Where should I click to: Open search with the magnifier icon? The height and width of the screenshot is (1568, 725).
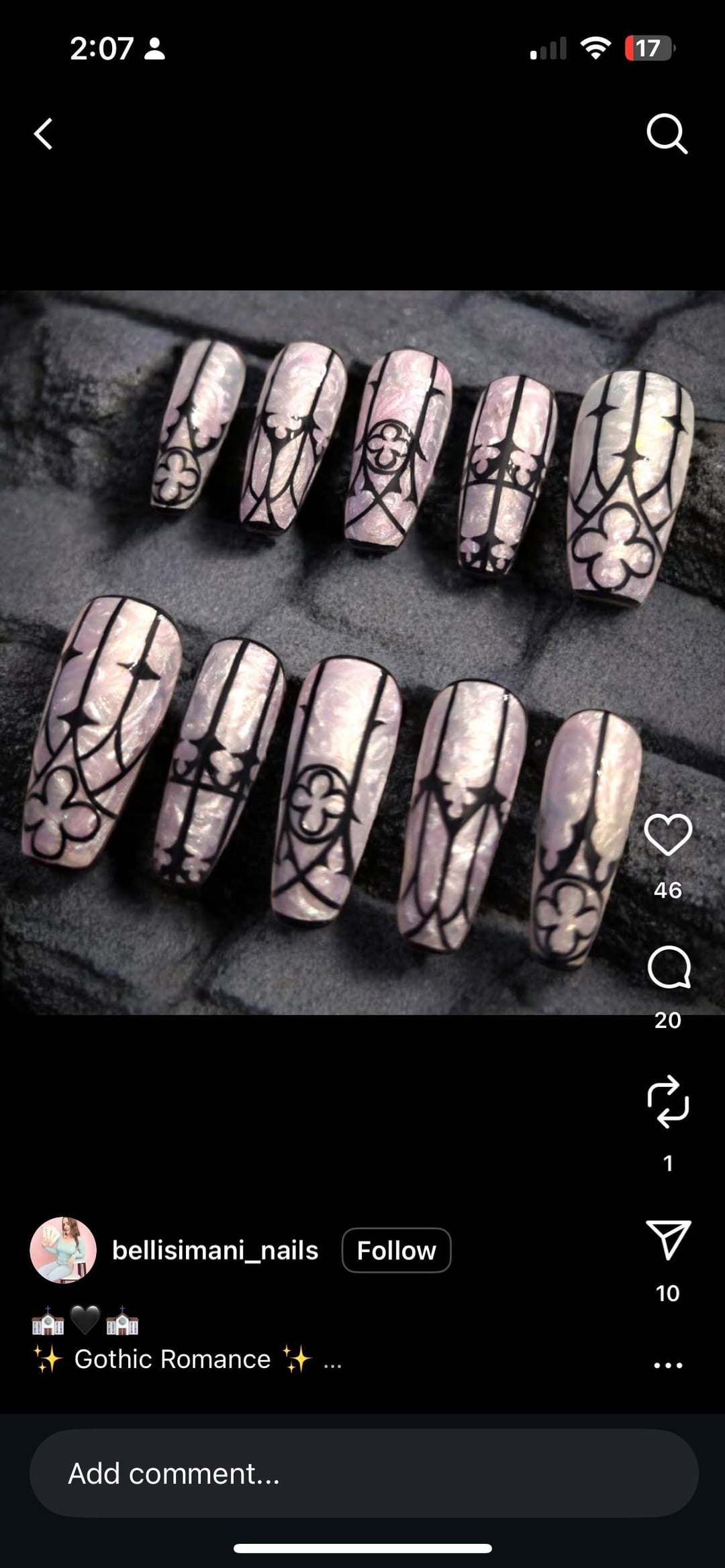click(x=667, y=133)
